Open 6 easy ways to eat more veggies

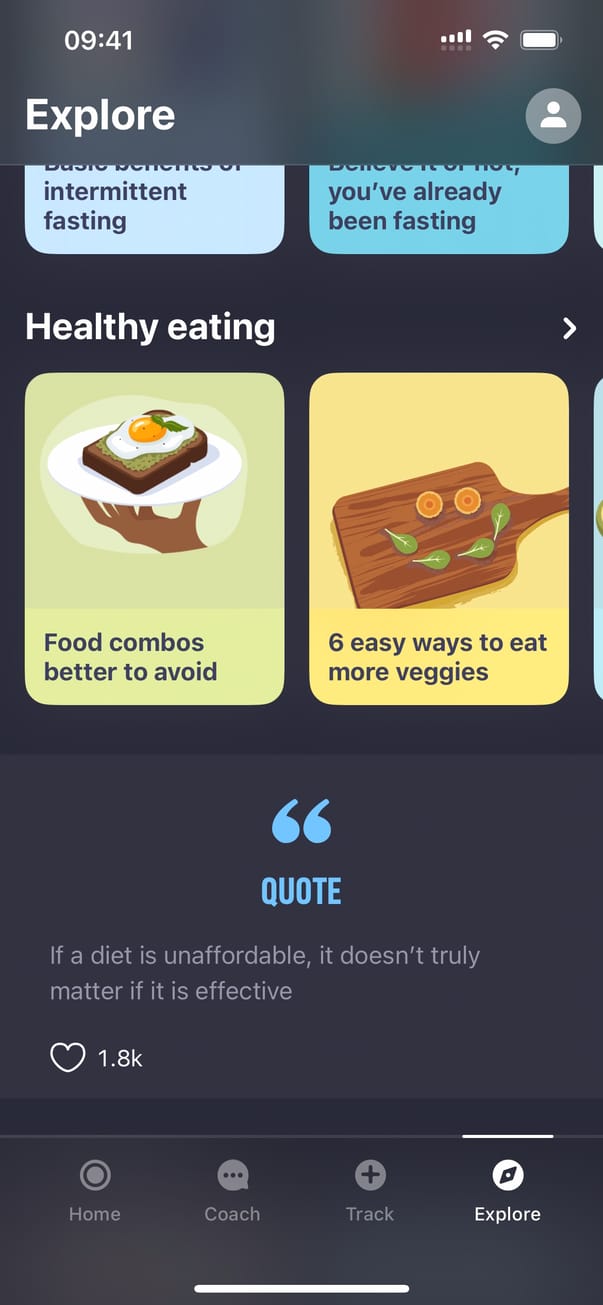[438, 538]
